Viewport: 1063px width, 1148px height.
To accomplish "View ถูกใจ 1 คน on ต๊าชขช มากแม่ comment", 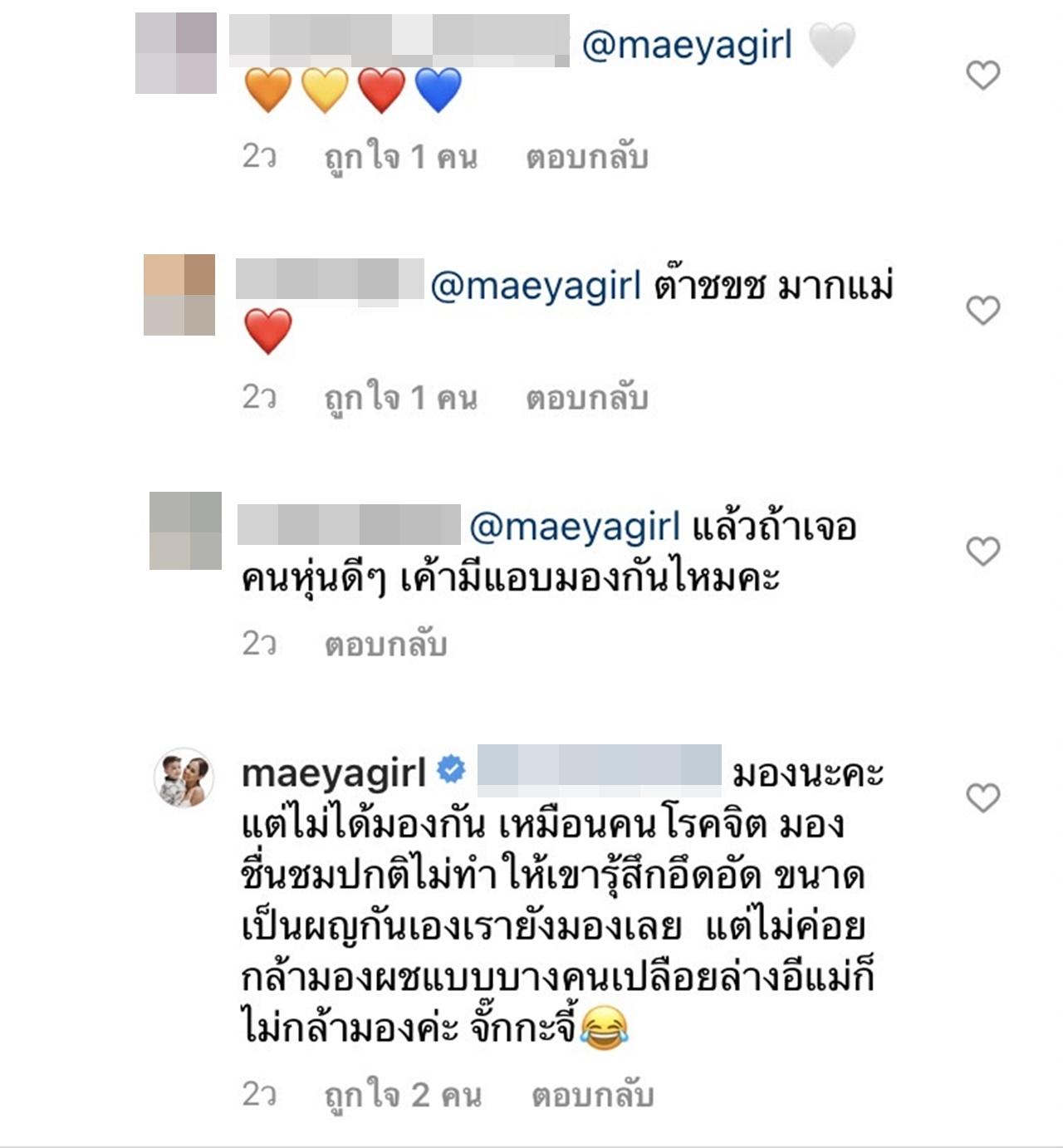I will (x=400, y=398).
